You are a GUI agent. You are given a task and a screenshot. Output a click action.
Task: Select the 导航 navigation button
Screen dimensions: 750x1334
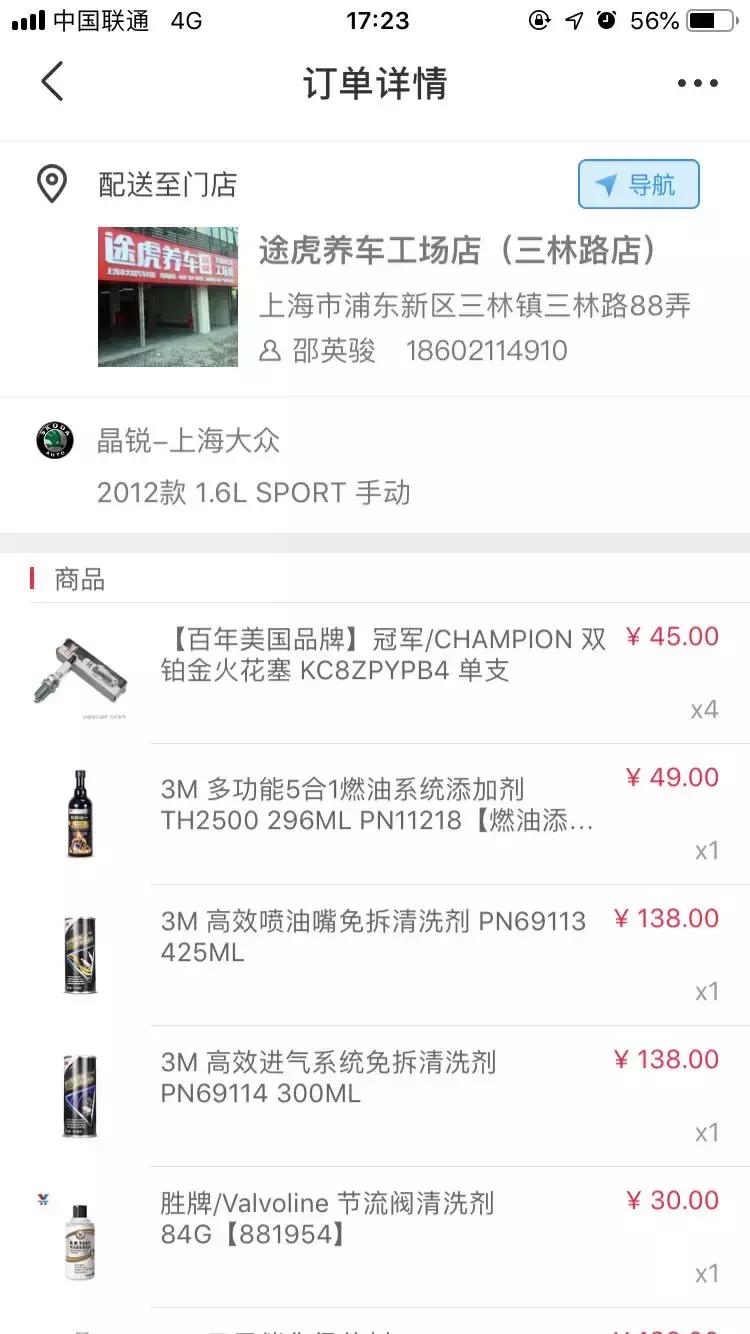tap(638, 184)
